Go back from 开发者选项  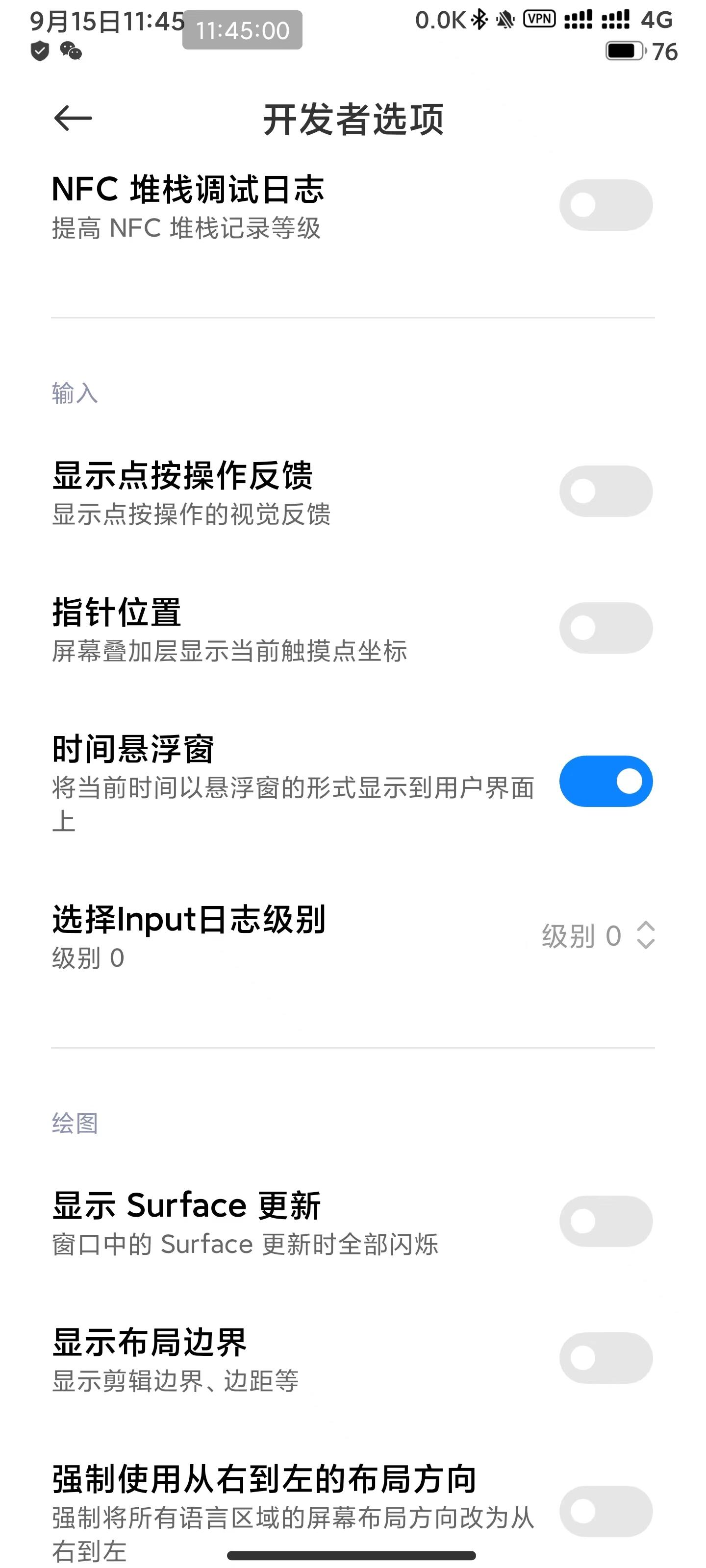coord(73,118)
